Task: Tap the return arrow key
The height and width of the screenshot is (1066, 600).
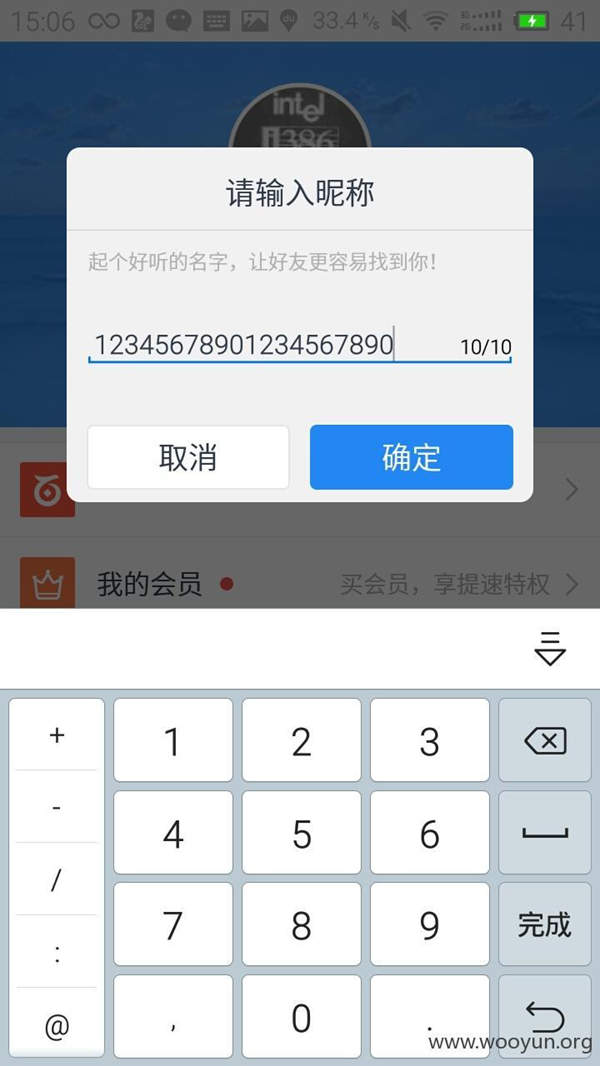Action: 545,1017
